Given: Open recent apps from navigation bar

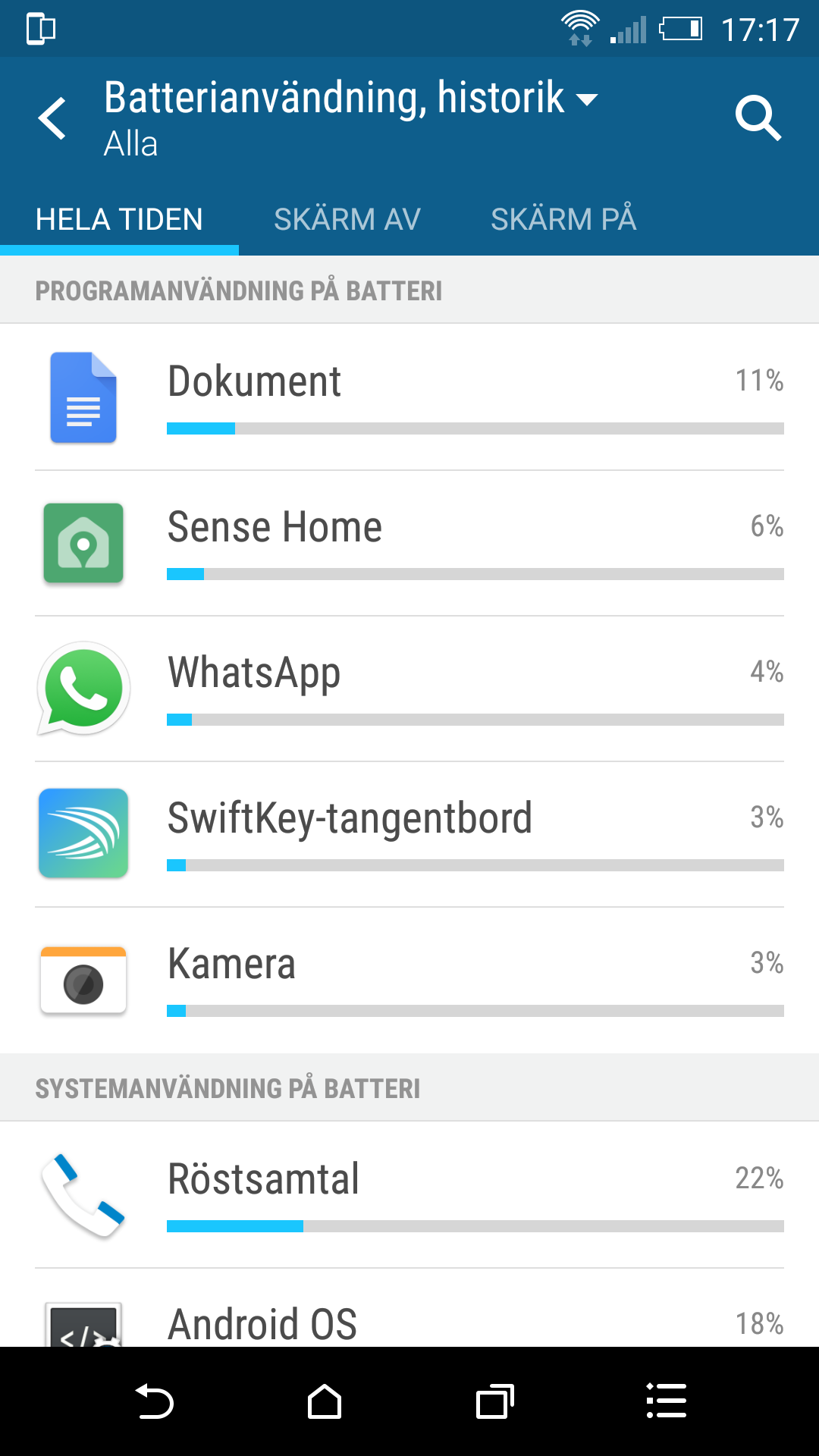Looking at the screenshot, I should (x=495, y=1401).
